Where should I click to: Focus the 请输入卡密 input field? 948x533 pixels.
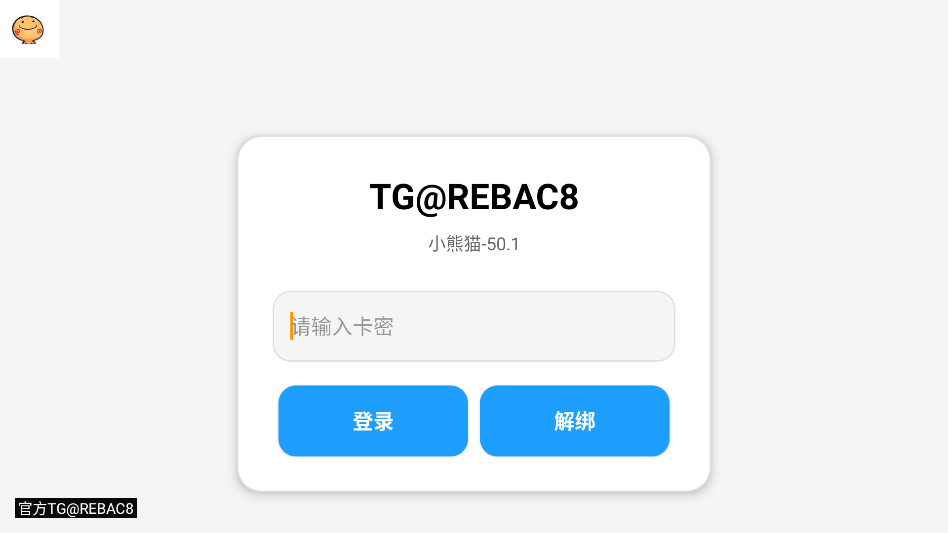coord(473,326)
